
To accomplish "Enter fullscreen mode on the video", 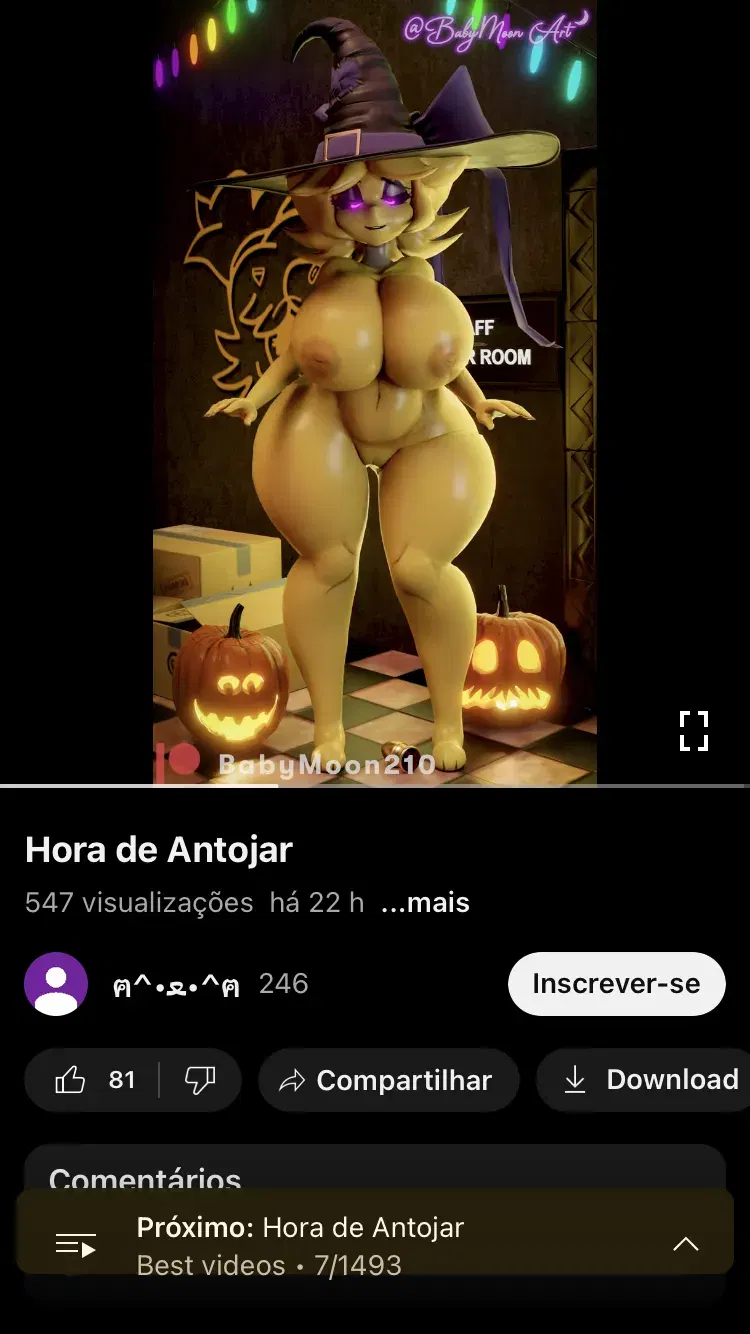I will click(x=694, y=731).
